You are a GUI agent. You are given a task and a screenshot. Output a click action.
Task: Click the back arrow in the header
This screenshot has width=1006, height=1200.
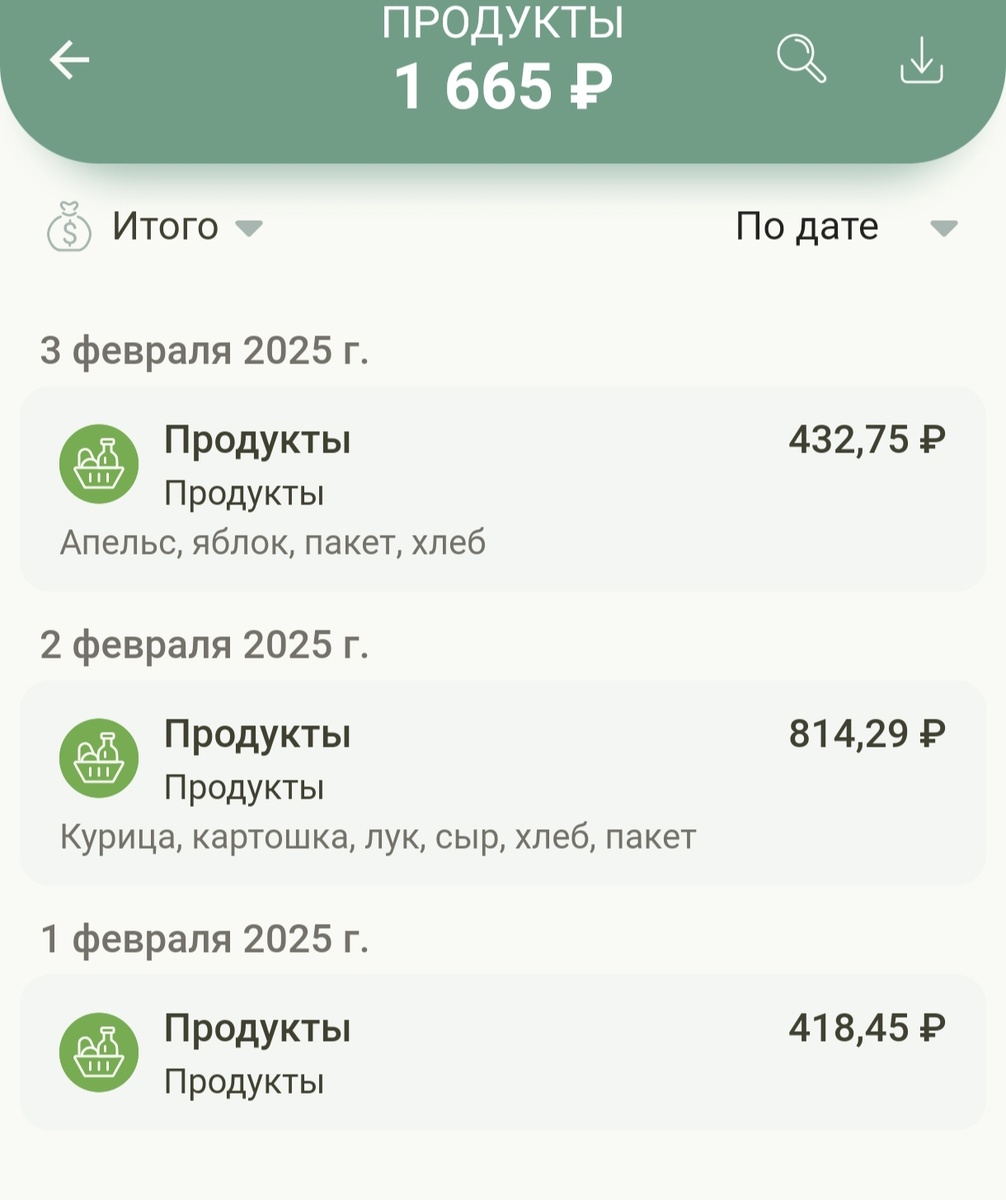[67, 58]
